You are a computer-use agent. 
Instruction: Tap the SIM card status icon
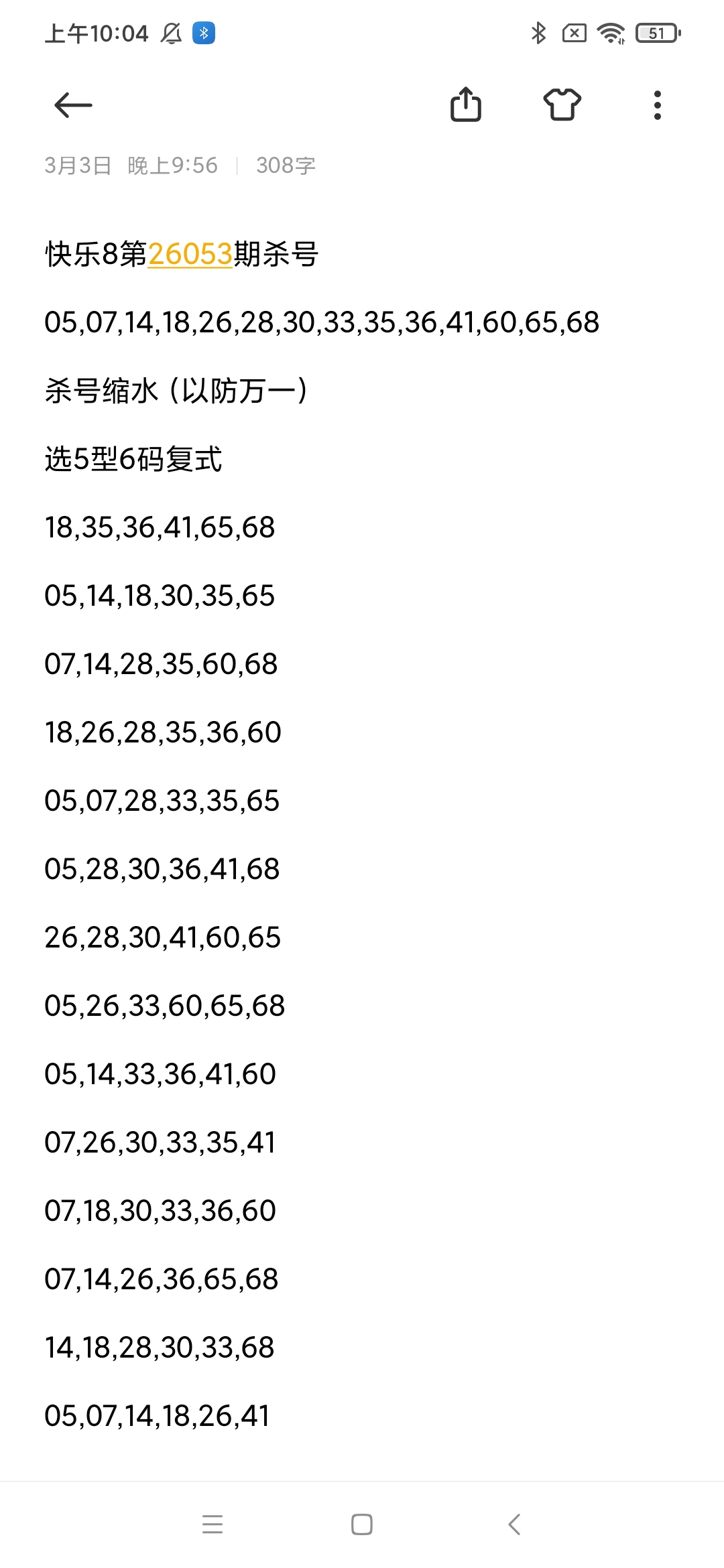575,33
